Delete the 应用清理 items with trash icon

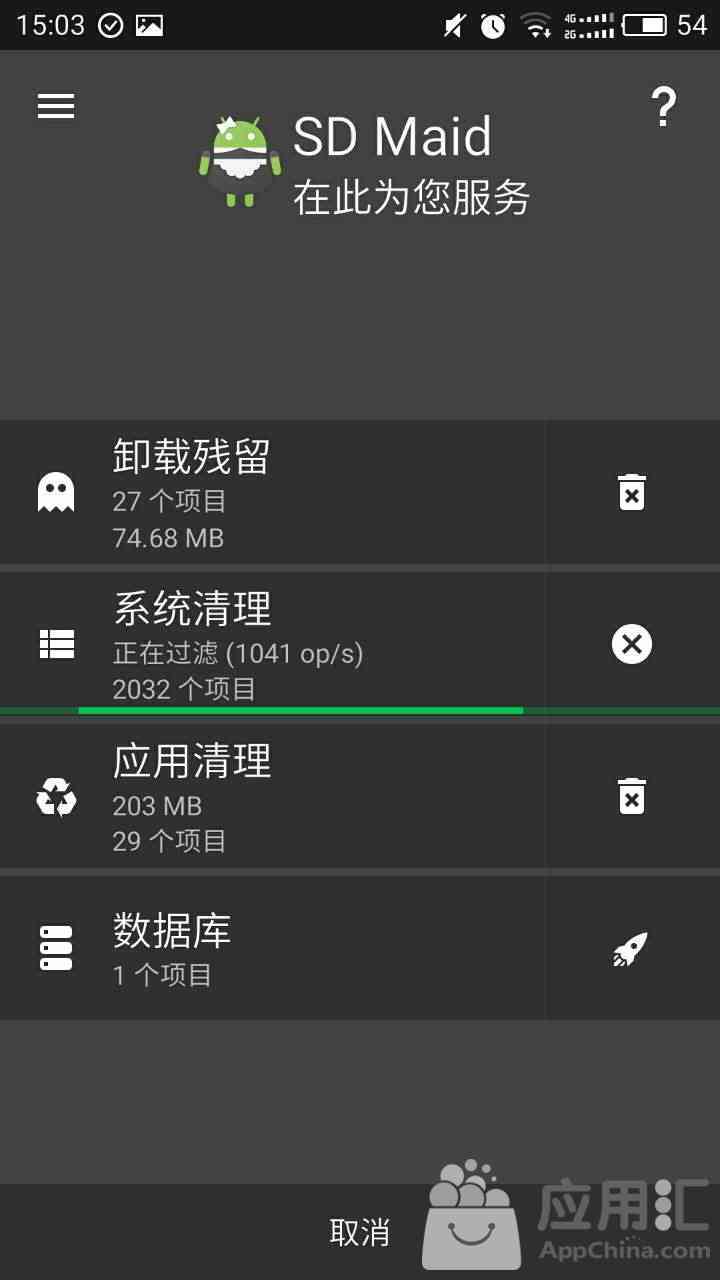point(631,797)
